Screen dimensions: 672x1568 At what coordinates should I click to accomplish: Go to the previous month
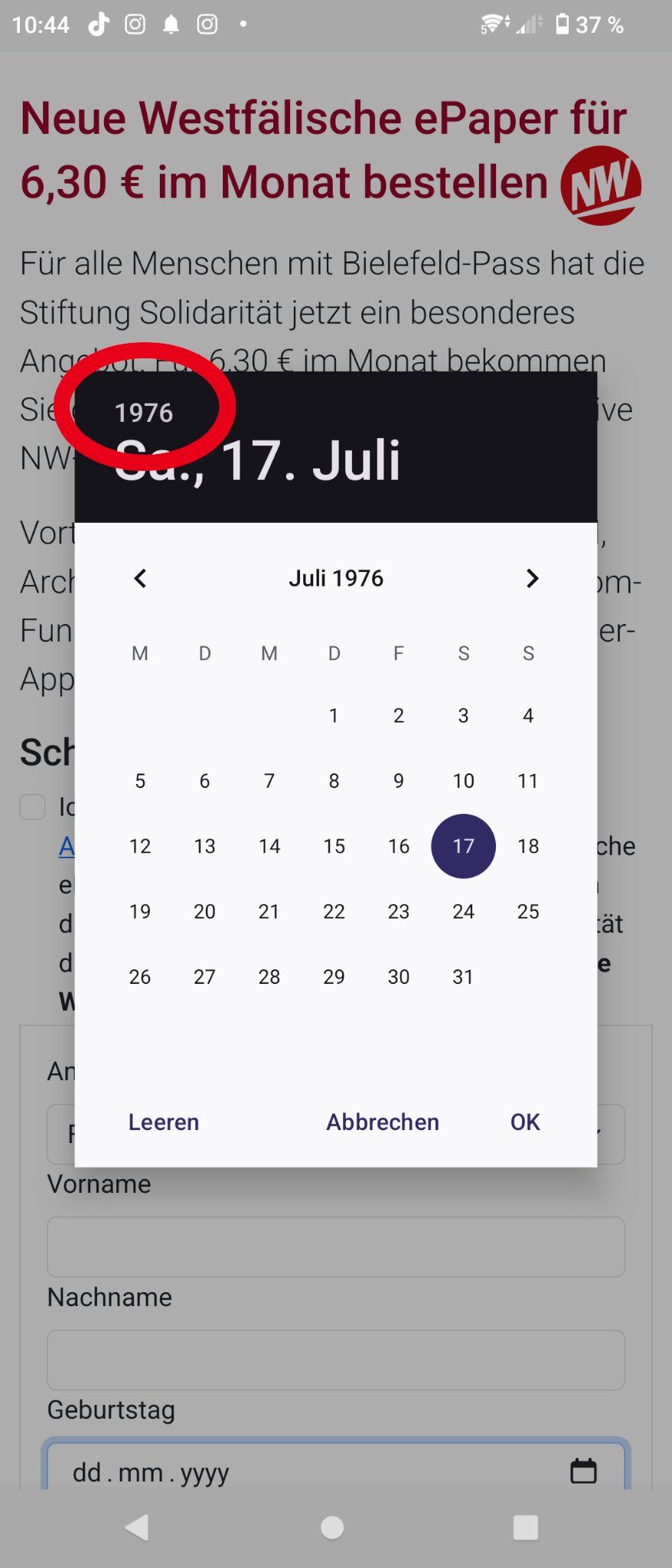[140, 579]
